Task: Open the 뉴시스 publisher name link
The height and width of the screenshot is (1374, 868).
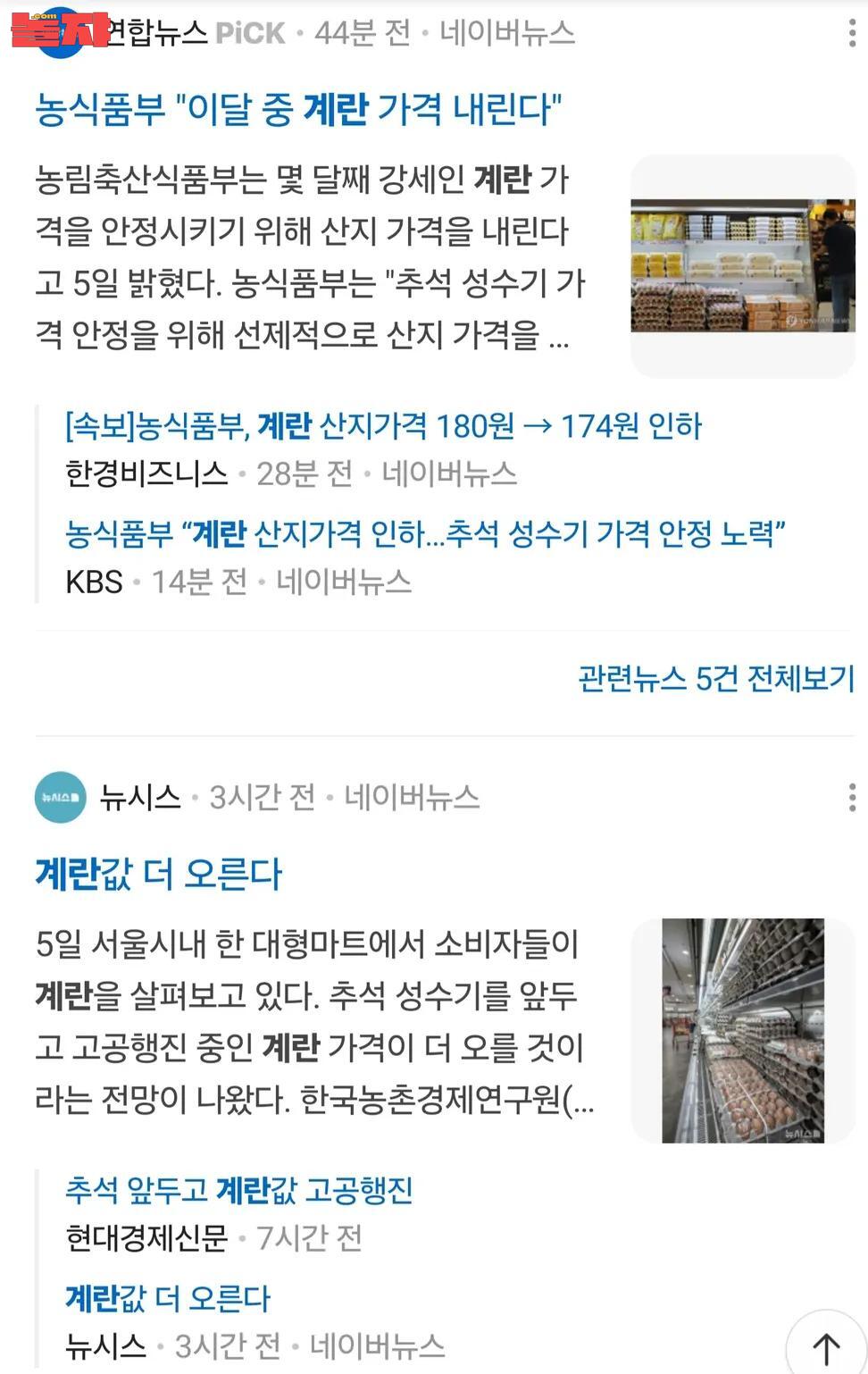Action: (x=140, y=797)
